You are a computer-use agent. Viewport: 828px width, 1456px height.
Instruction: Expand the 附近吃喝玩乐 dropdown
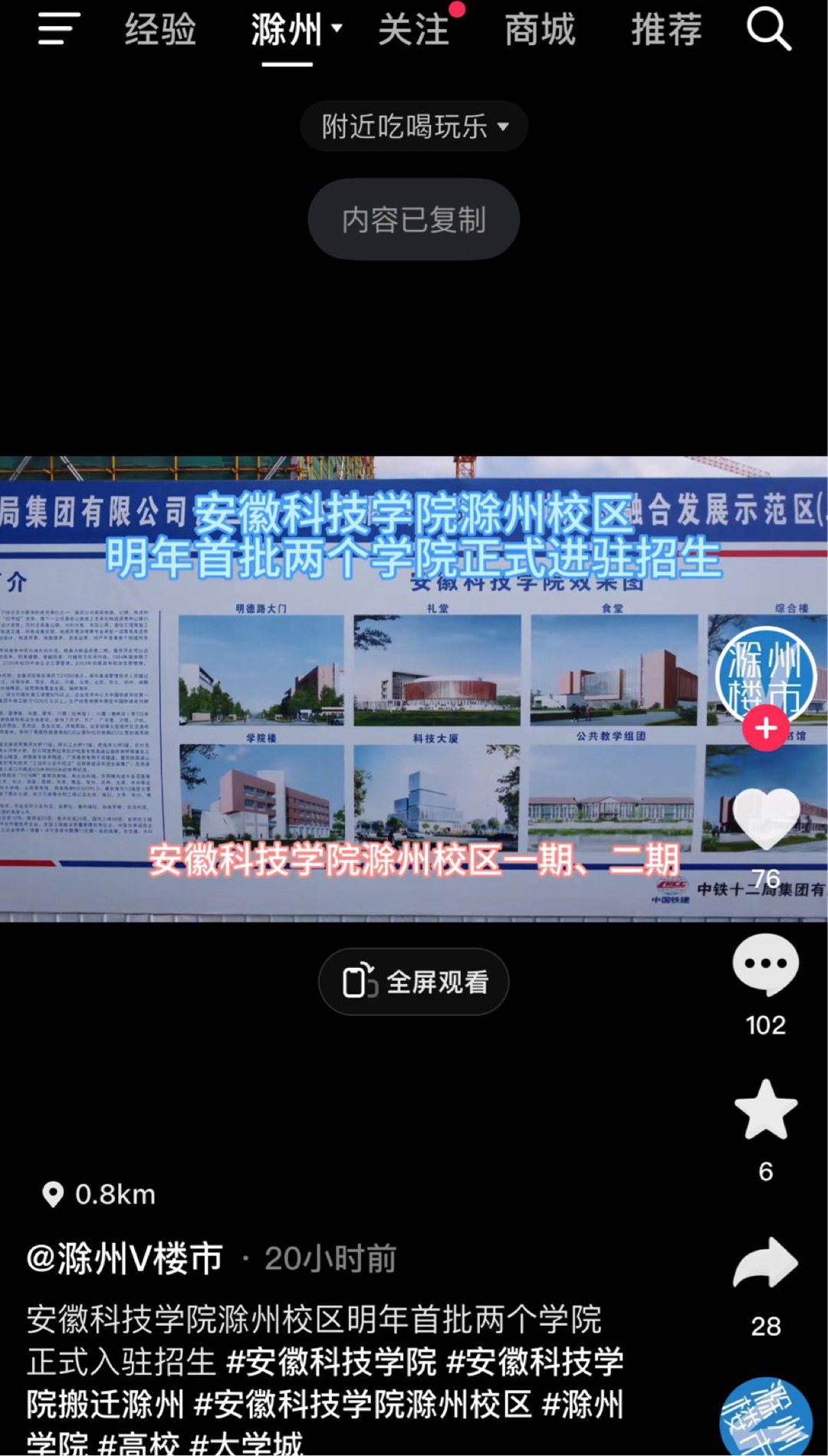[414, 126]
